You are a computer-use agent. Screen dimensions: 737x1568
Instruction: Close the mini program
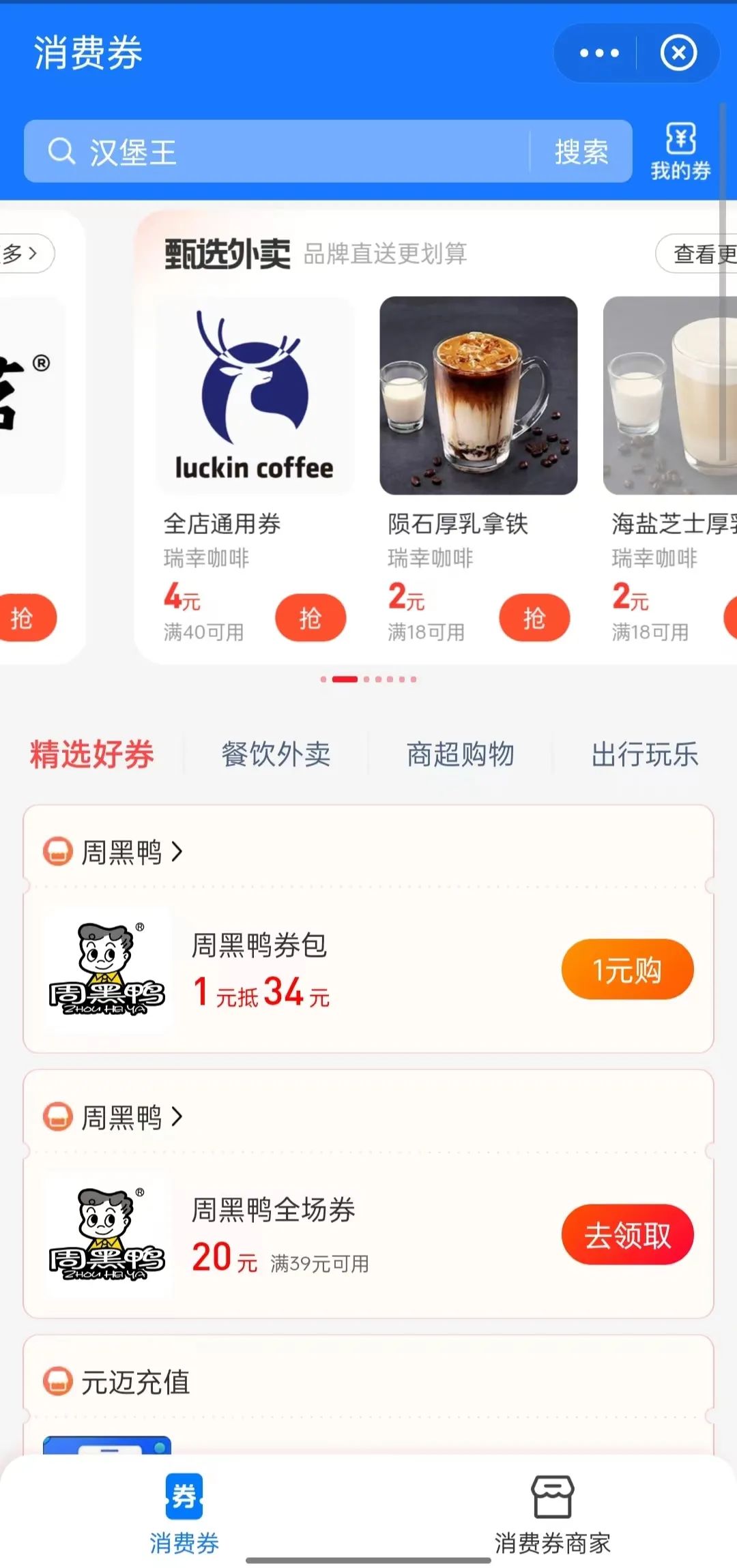tap(678, 53)
